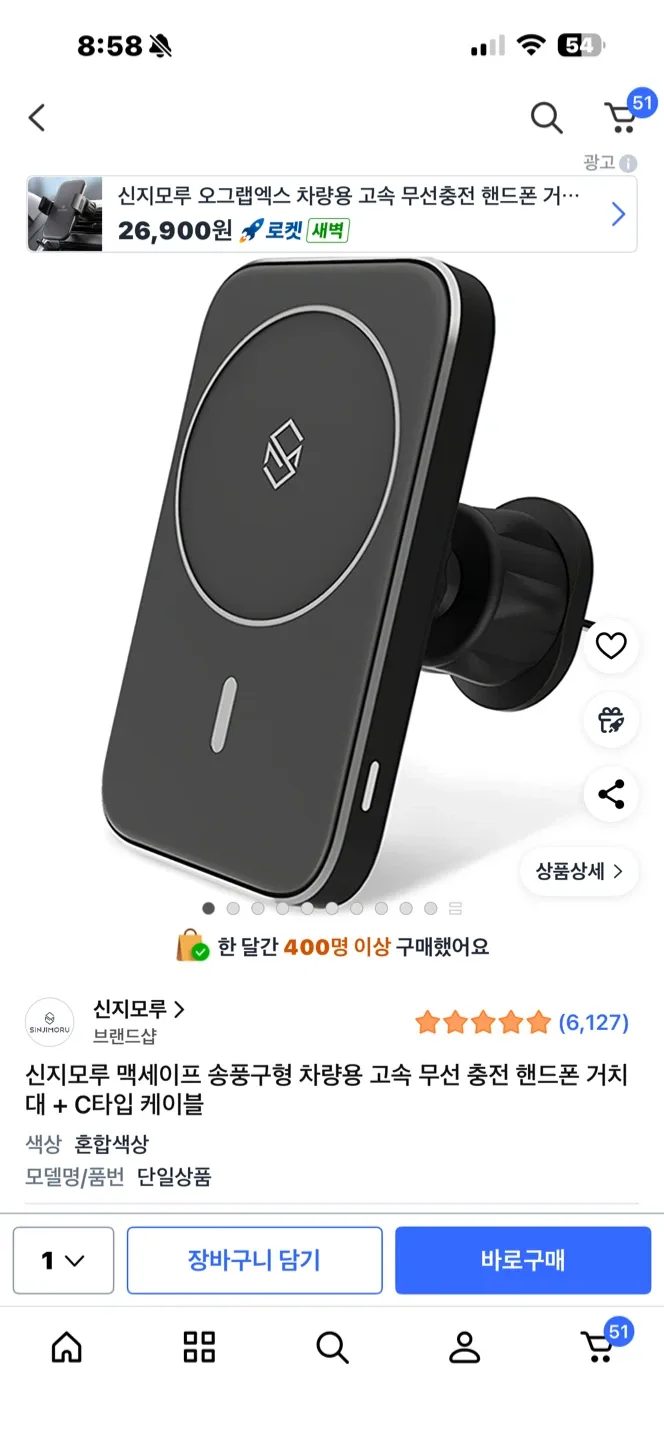
Task: Go back using the top-left arrow
Action: (37, 118)
